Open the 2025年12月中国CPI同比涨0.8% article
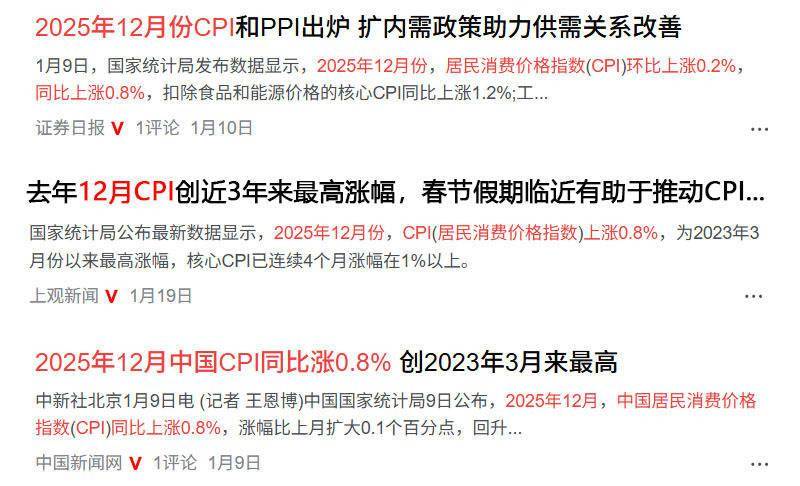Image resolution: width=800 pixels, height=486 pixels. coord(331,361)
